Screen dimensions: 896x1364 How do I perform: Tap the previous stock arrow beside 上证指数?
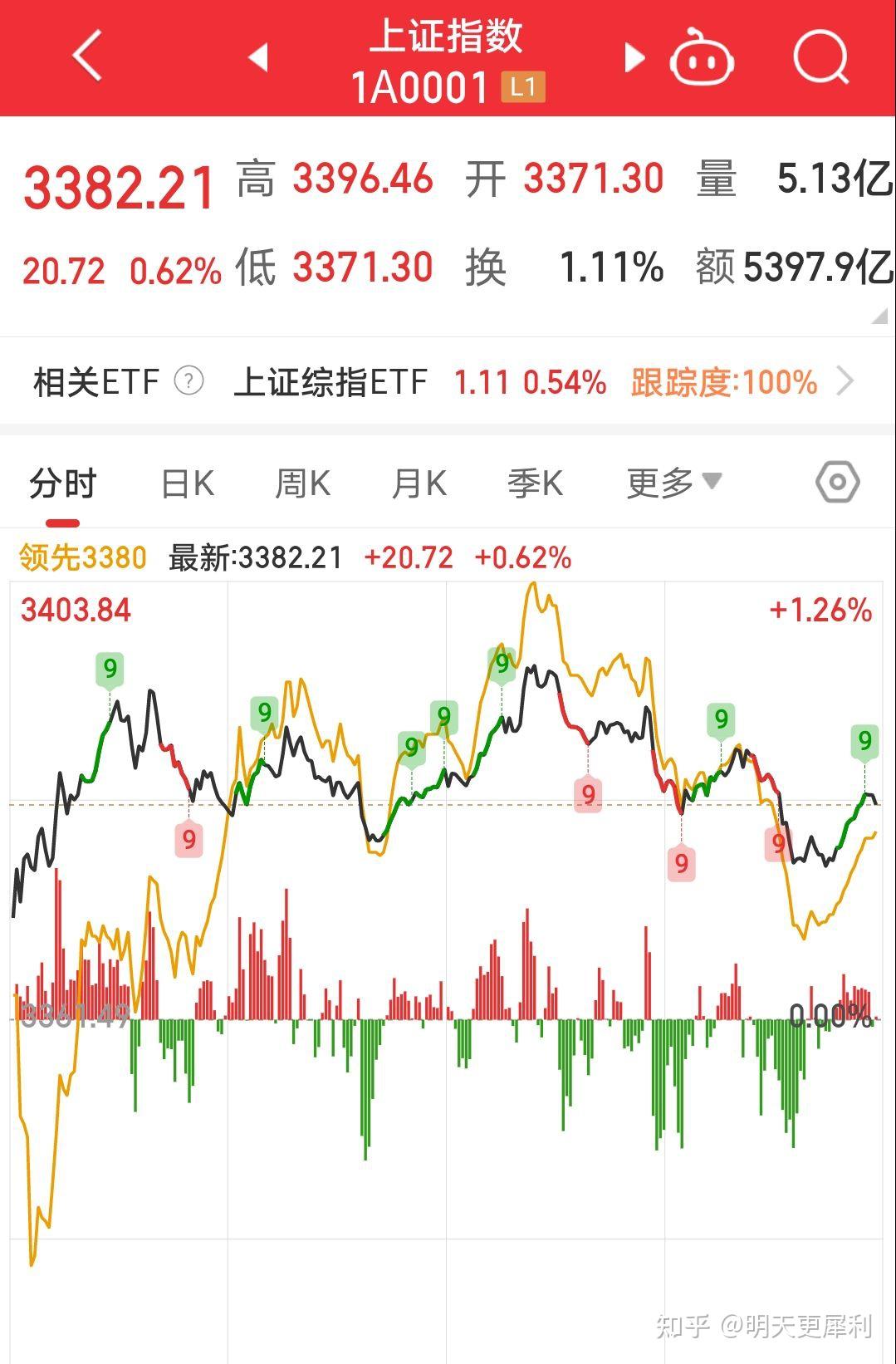260,58
